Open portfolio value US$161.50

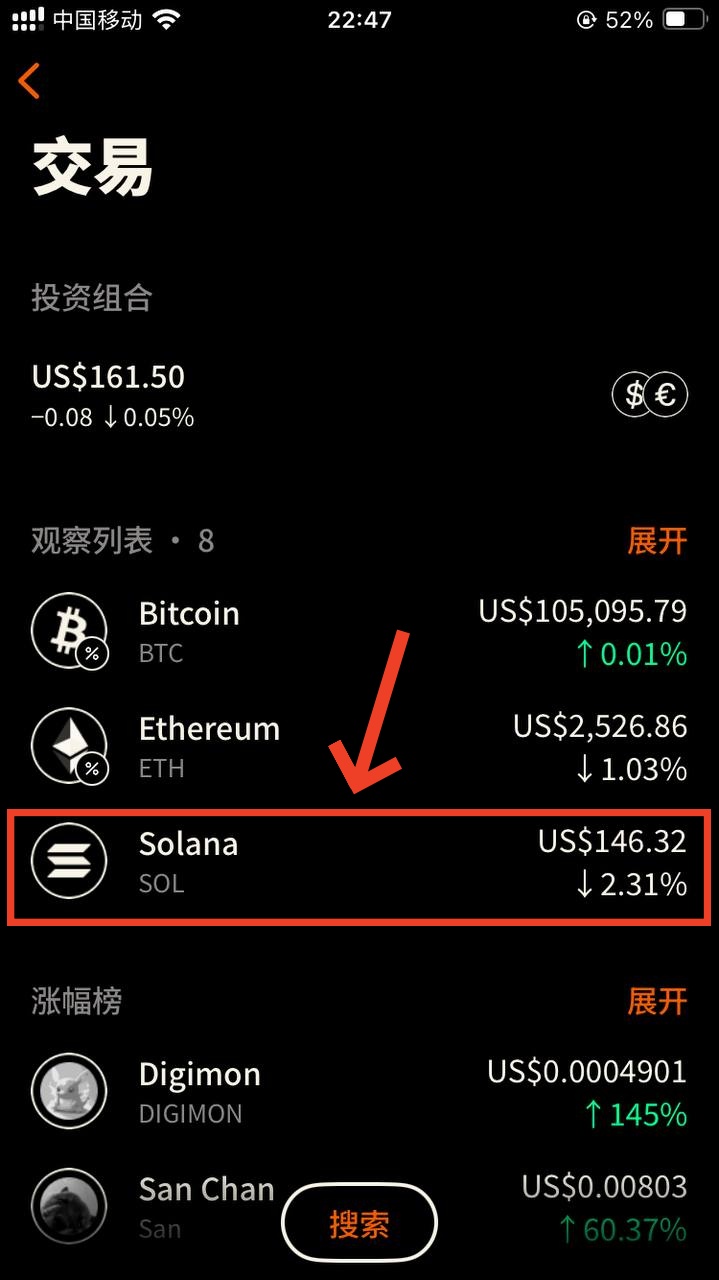point(110,378)
